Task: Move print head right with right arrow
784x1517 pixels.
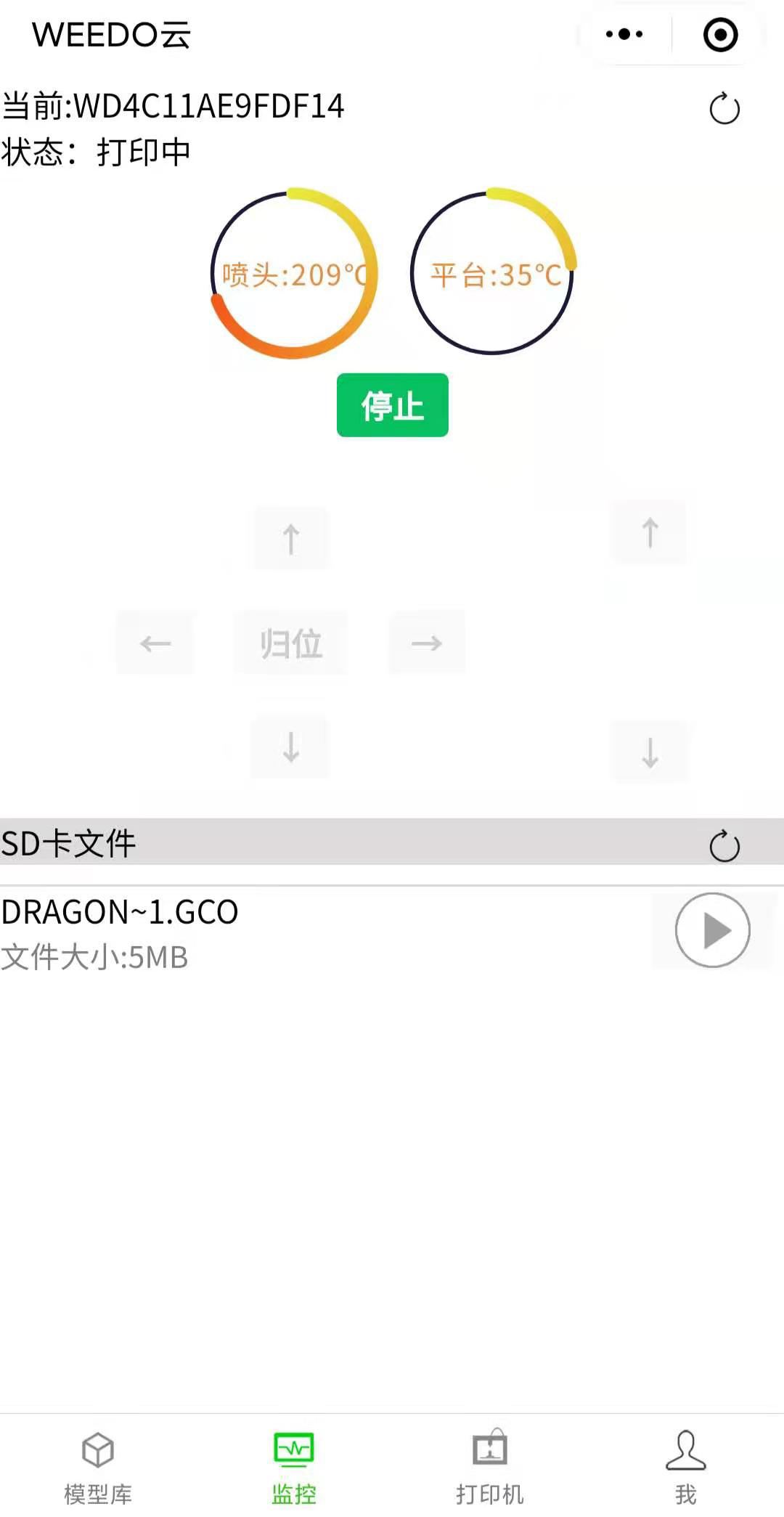Action: pyautogui.click(x=426, y=643)
